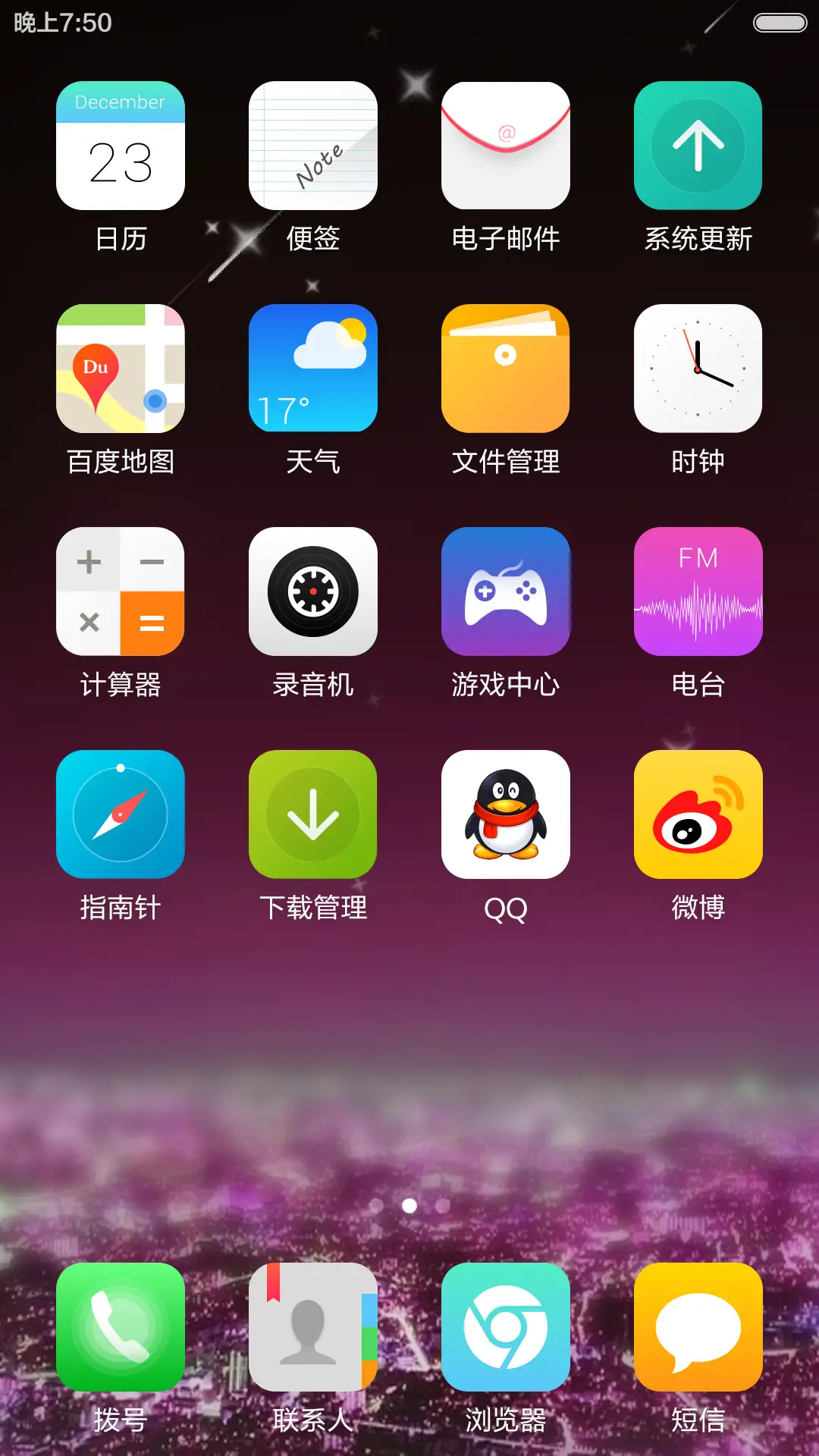Open the Sound Recorder (录音机)

pos(312,592)
